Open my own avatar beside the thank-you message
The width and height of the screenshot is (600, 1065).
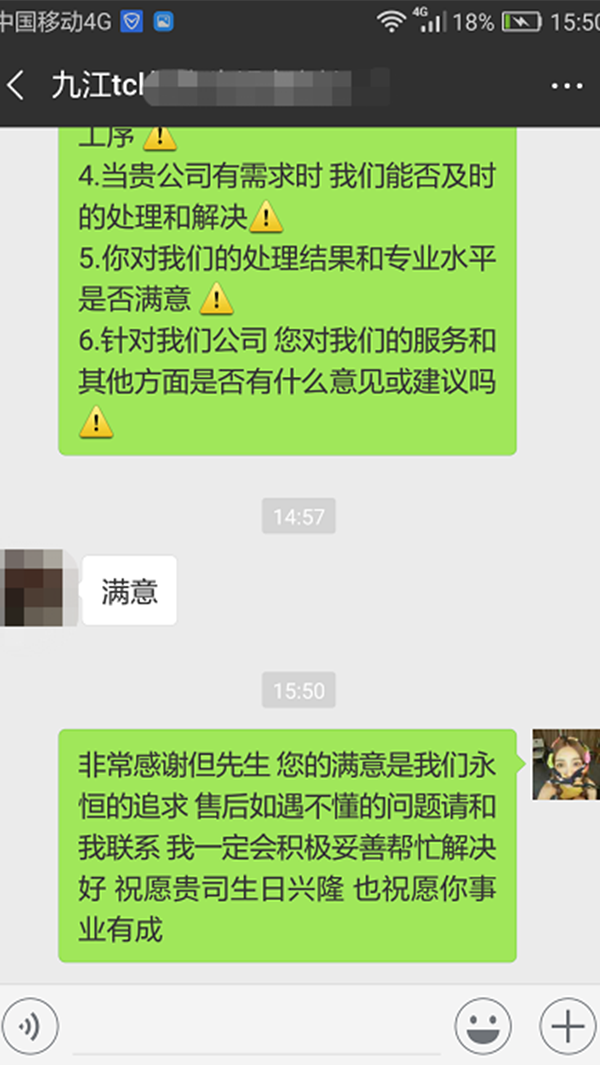pos(565,764)
